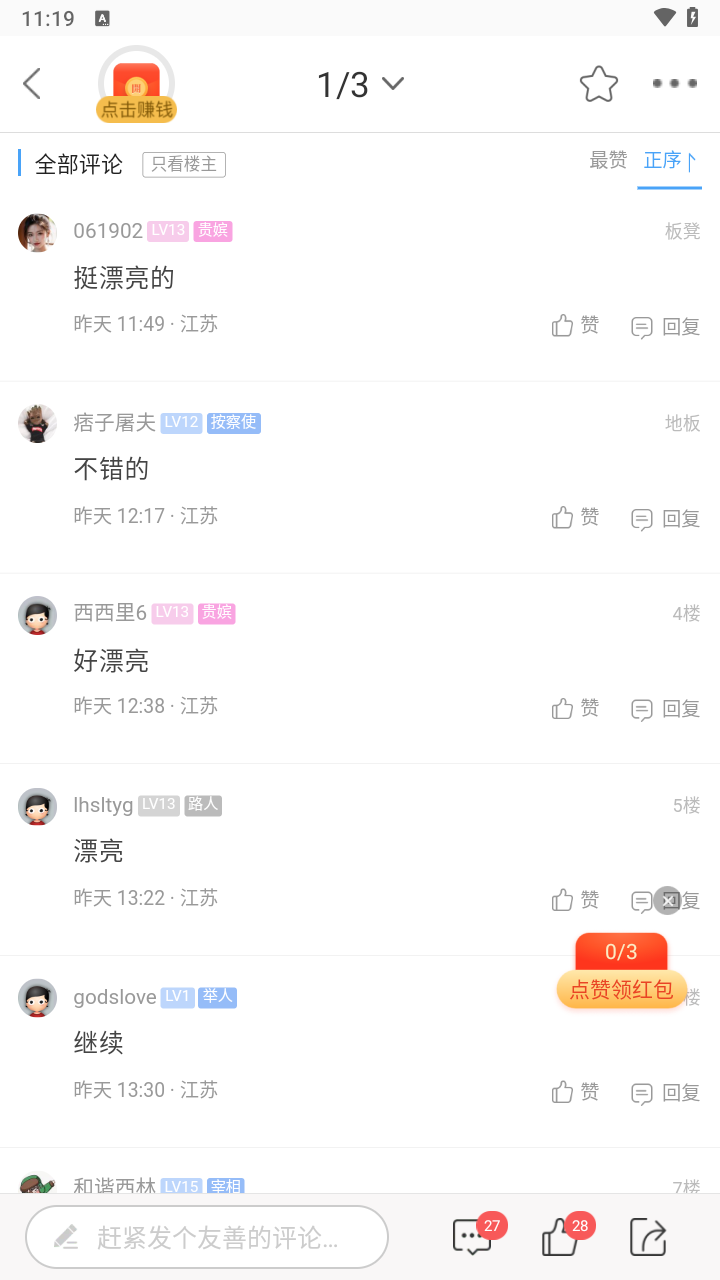Open the comments icon showing 27
This screenshot has height=1280, width=720.
click(473, 1238)
